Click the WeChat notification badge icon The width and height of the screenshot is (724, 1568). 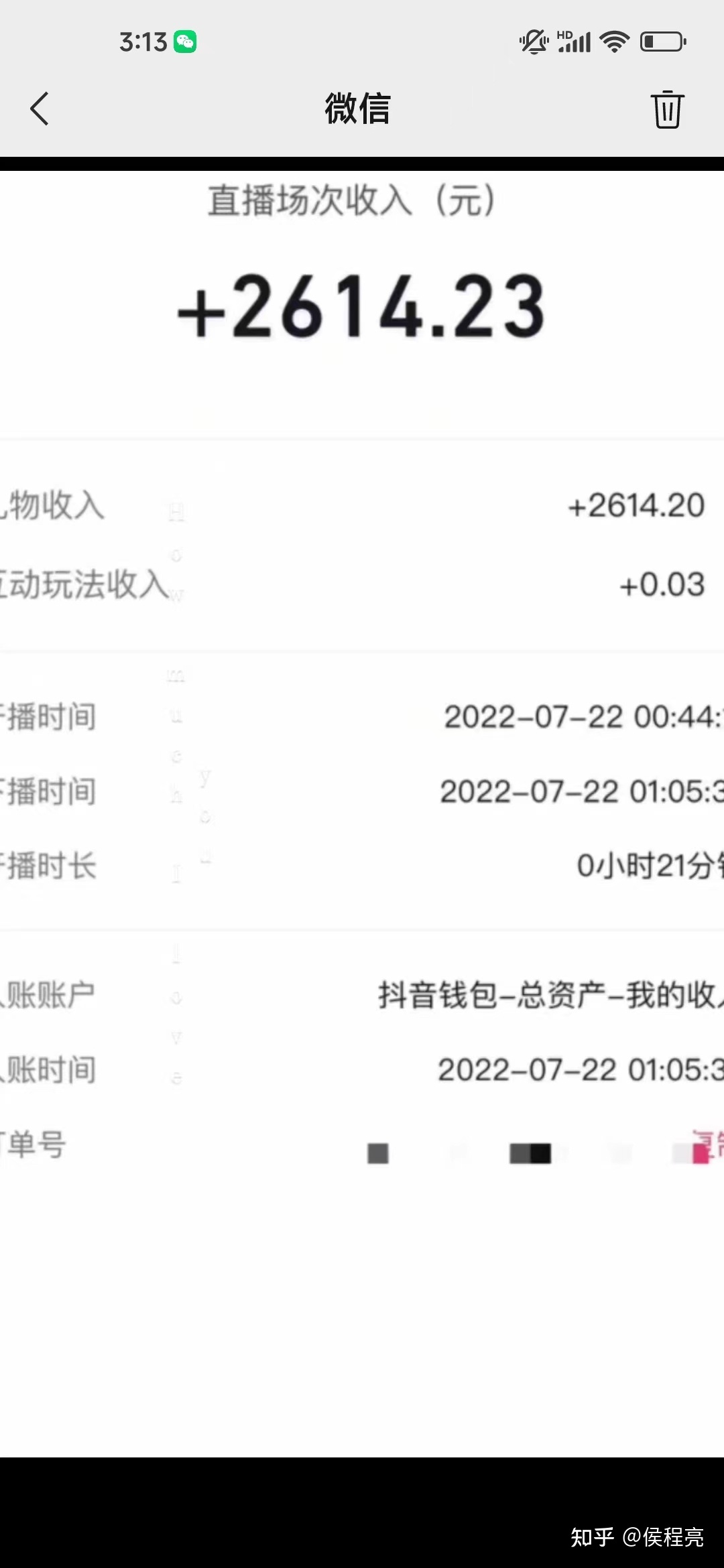pos(186,42)
